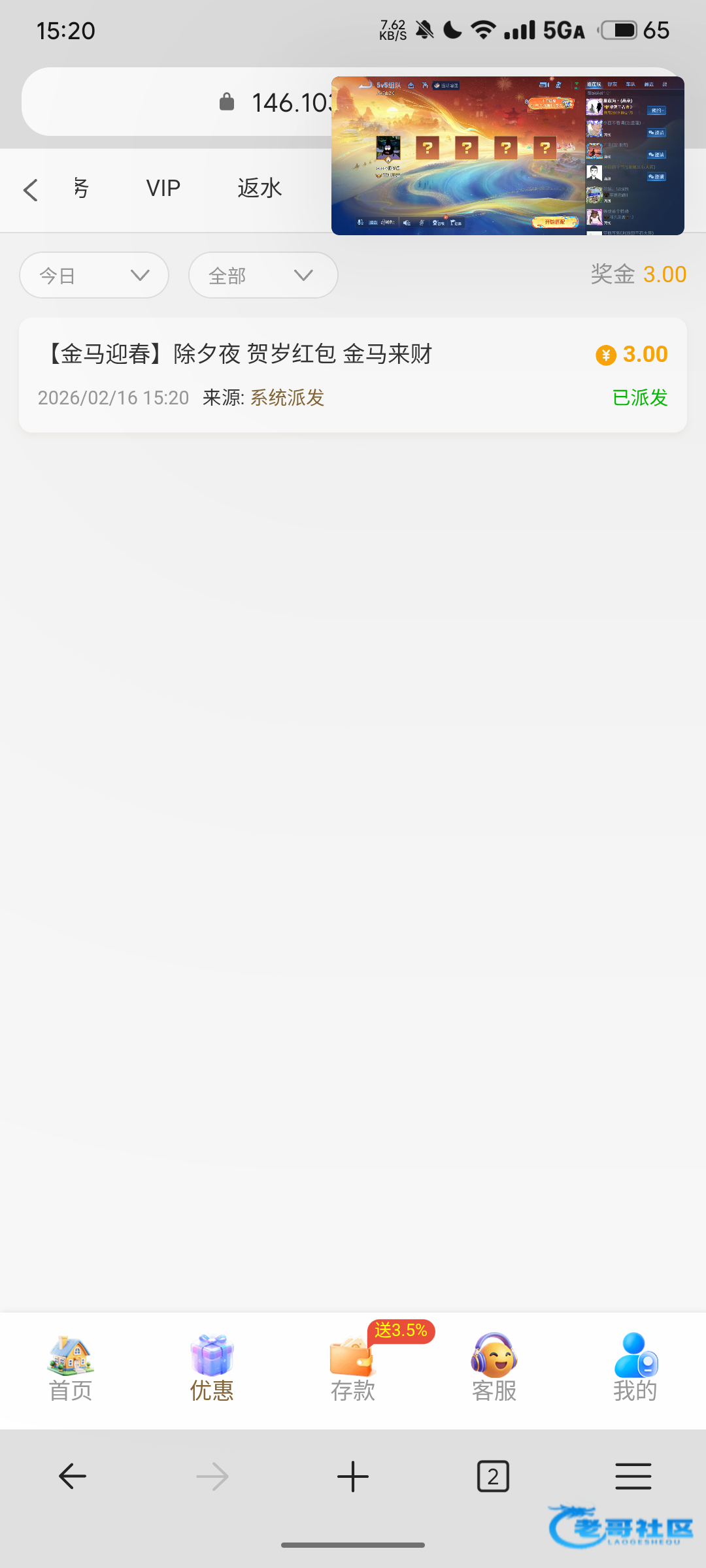The height and width of the screenshot is (1568, 706).
Task: Go back in the browser
Action: [x=72, y=1477]
